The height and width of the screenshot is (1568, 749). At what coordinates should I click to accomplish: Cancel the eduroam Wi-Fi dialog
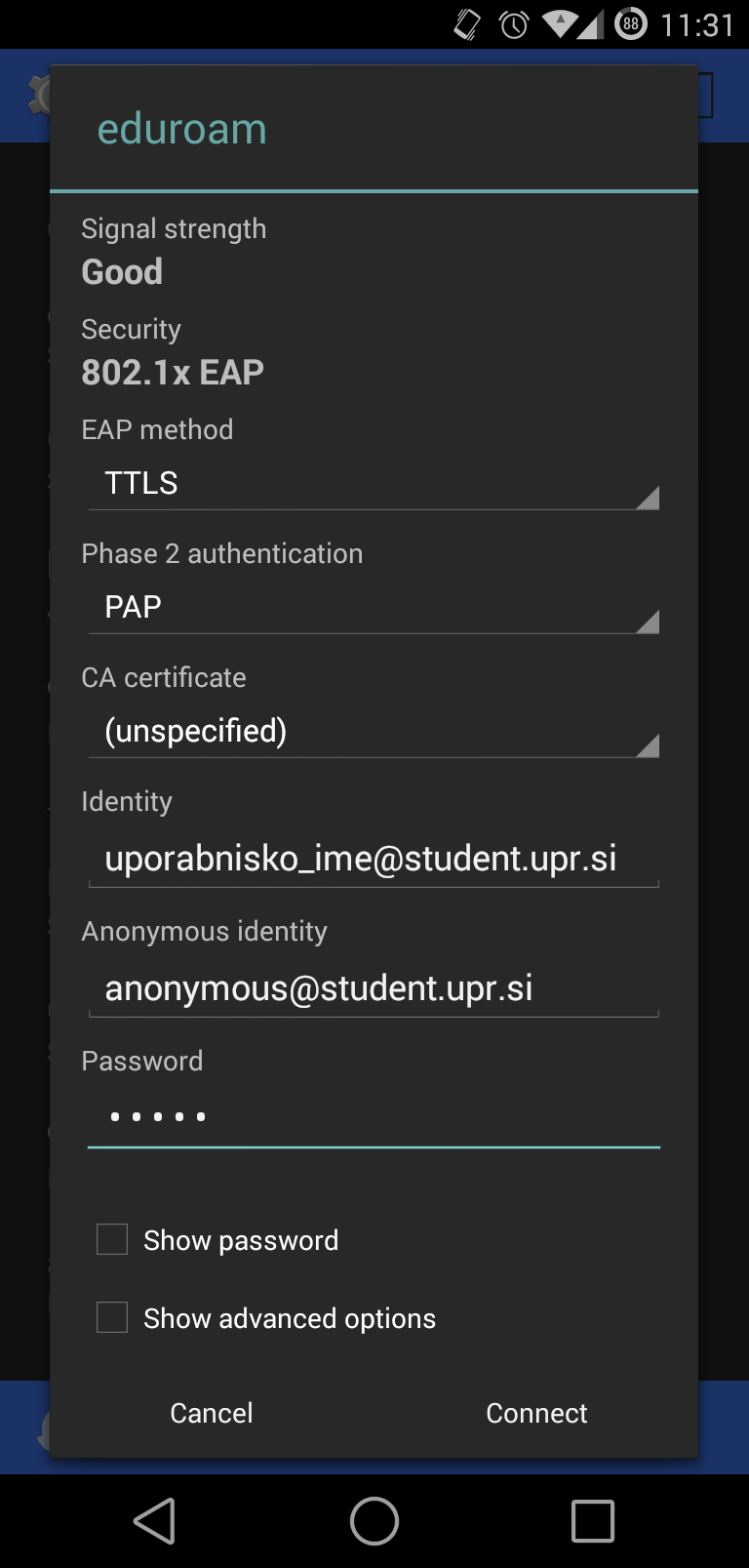[x=212, y=1413]
